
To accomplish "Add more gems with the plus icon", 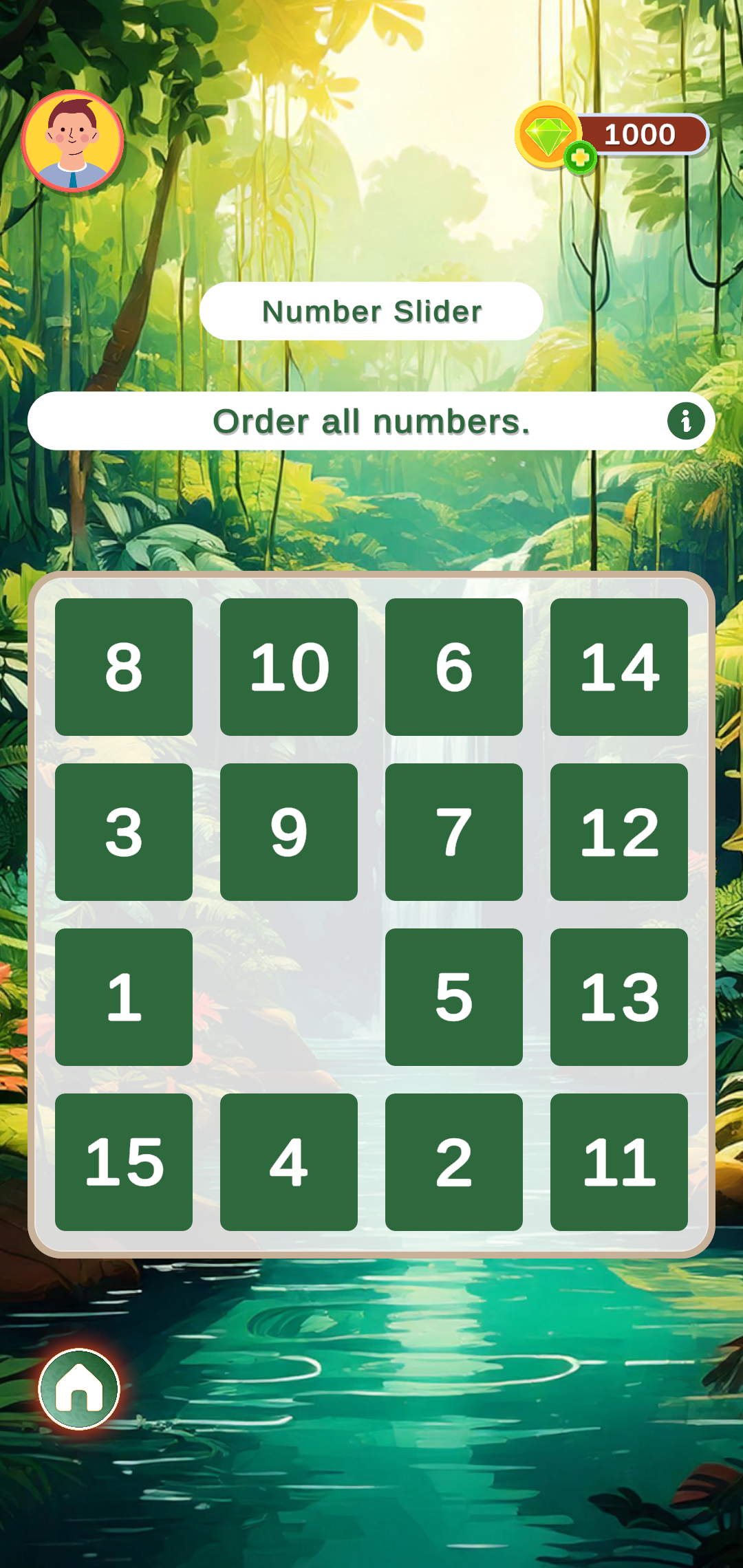I will click(580, 158).
